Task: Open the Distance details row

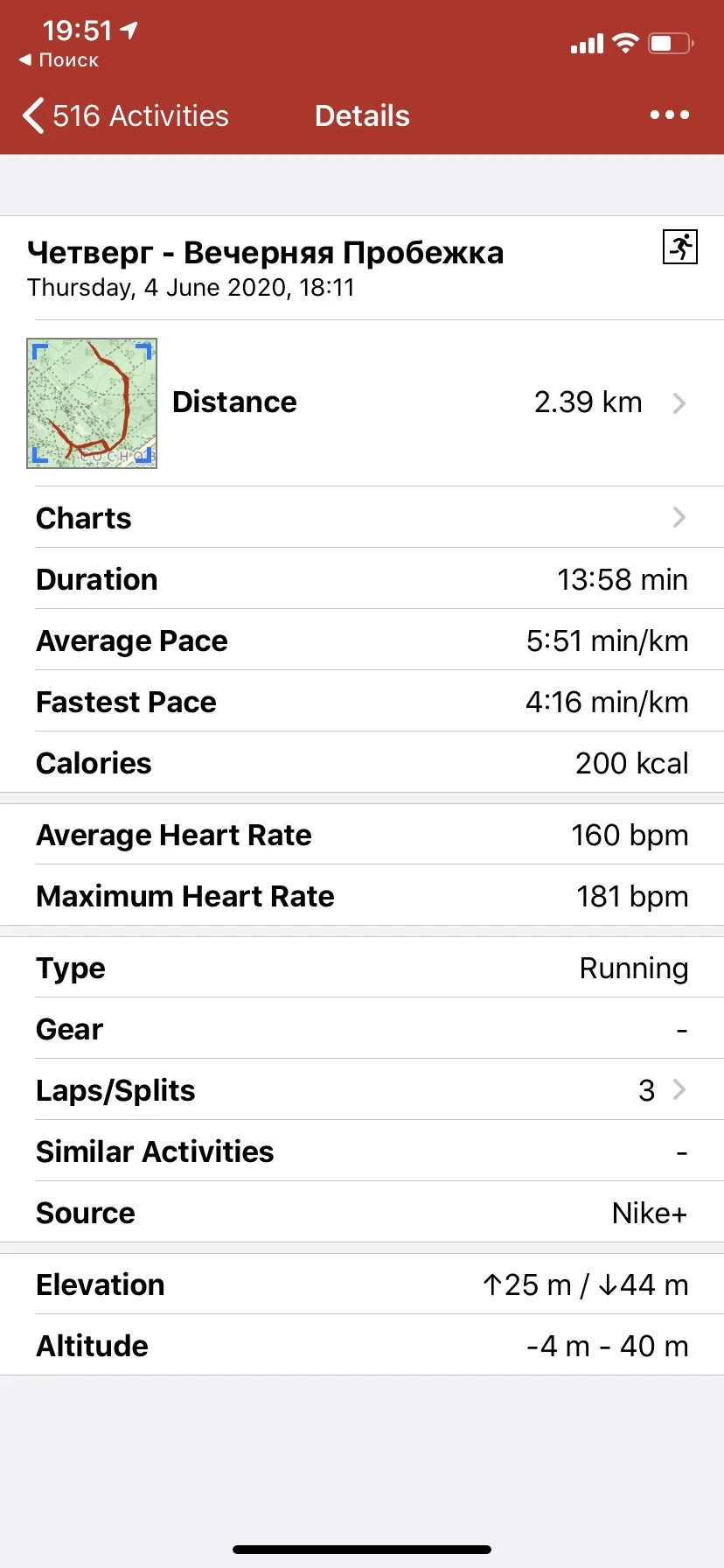Action: tap(428, 402)
